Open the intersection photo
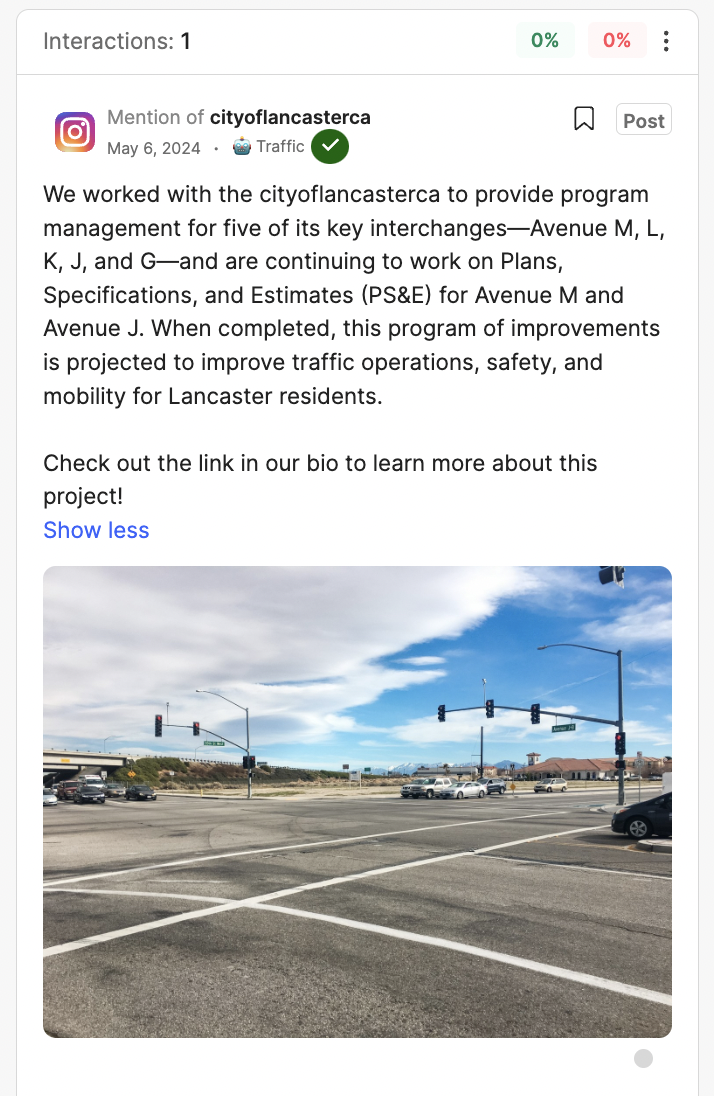Image resolution: width=714 pixels, height=1096 pixels. [357, 801]
